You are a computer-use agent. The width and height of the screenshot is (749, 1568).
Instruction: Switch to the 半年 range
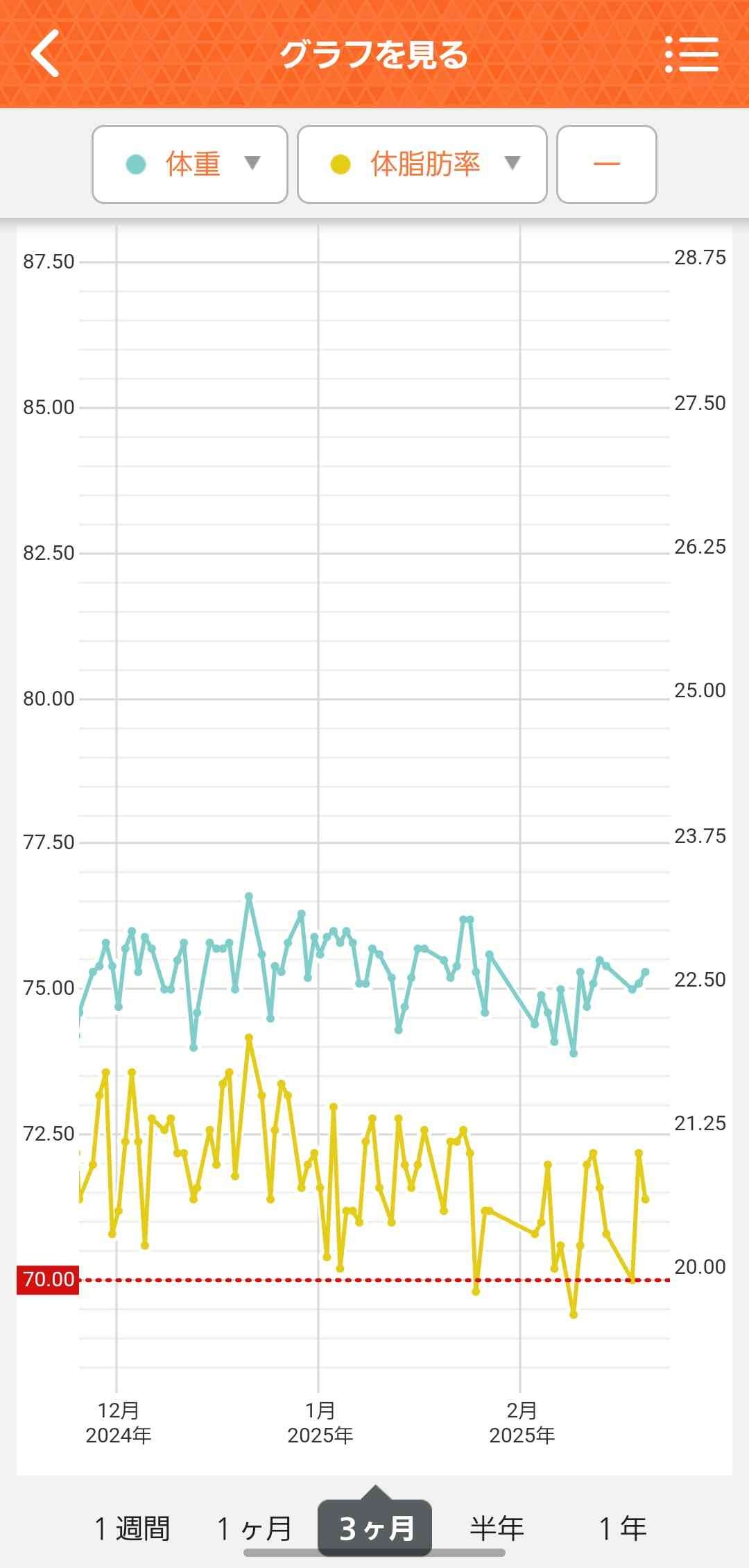[497, 1527]
